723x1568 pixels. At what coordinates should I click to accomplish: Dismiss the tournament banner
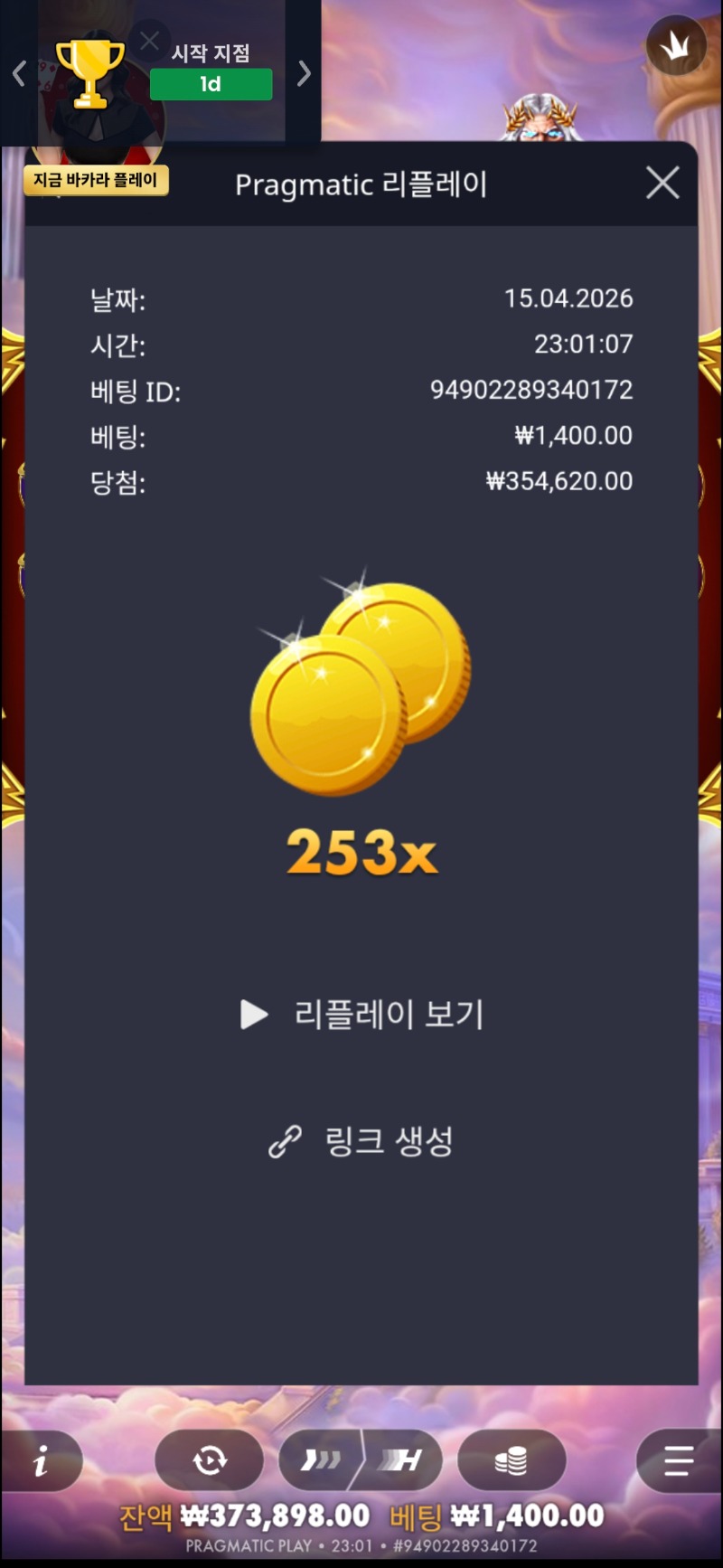point(150,41)
